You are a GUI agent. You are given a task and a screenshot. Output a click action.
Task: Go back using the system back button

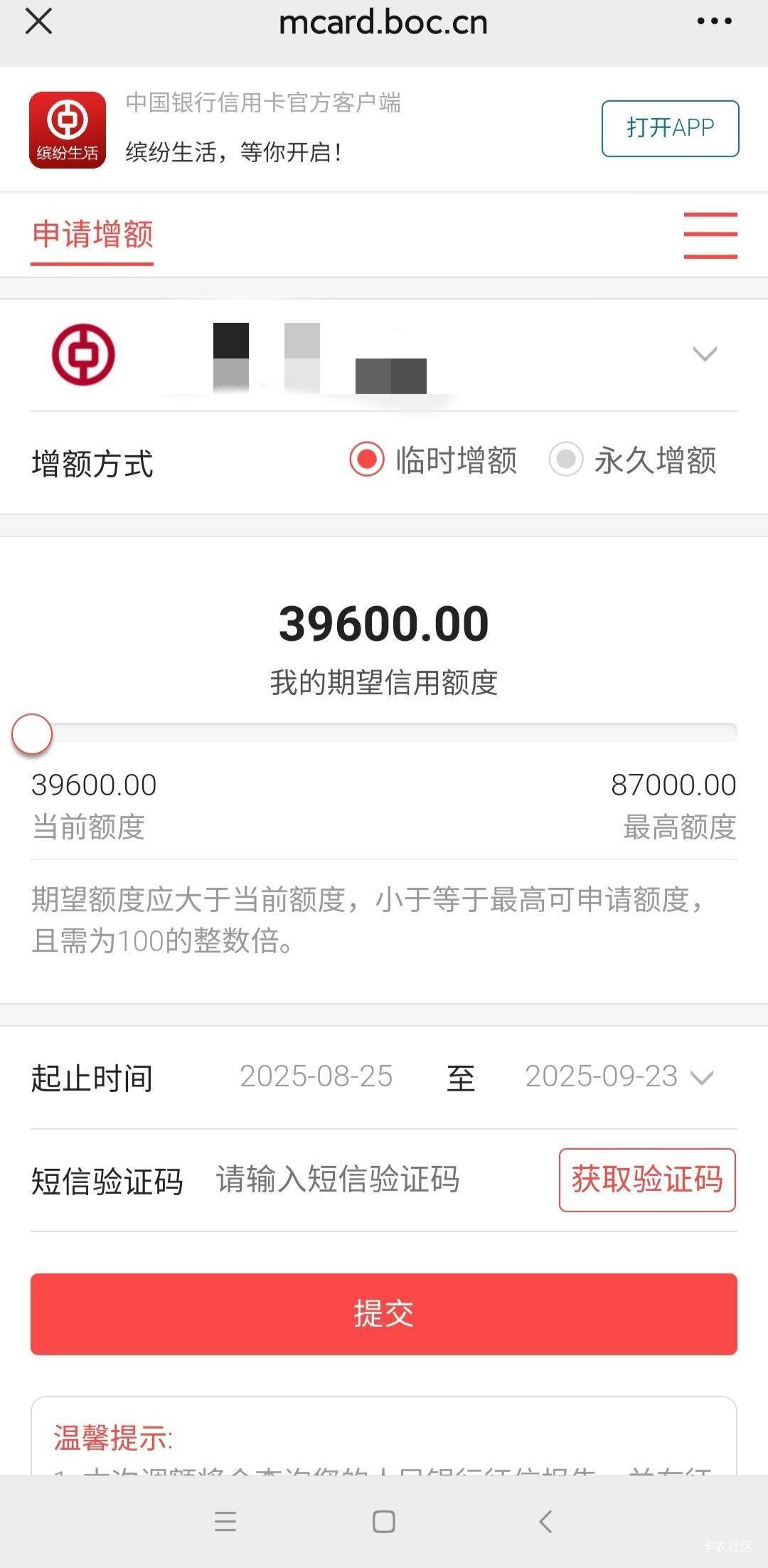click(x=545, y=1521)
